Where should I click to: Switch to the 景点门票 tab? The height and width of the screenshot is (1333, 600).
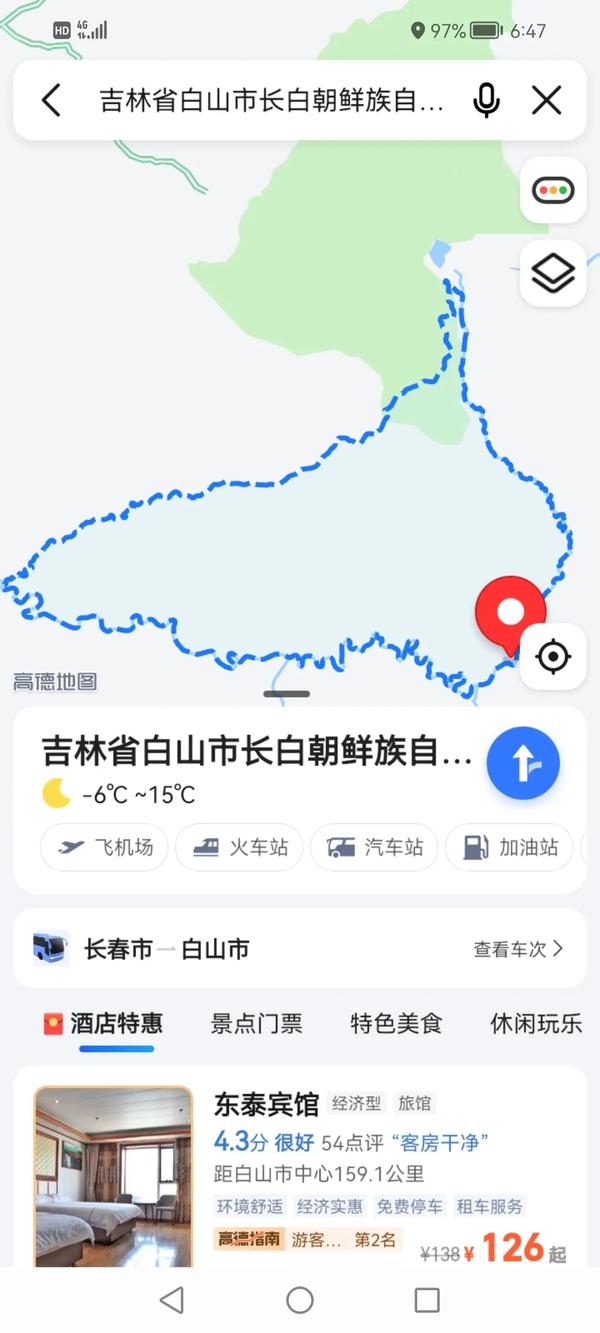tap(256, 1024)
